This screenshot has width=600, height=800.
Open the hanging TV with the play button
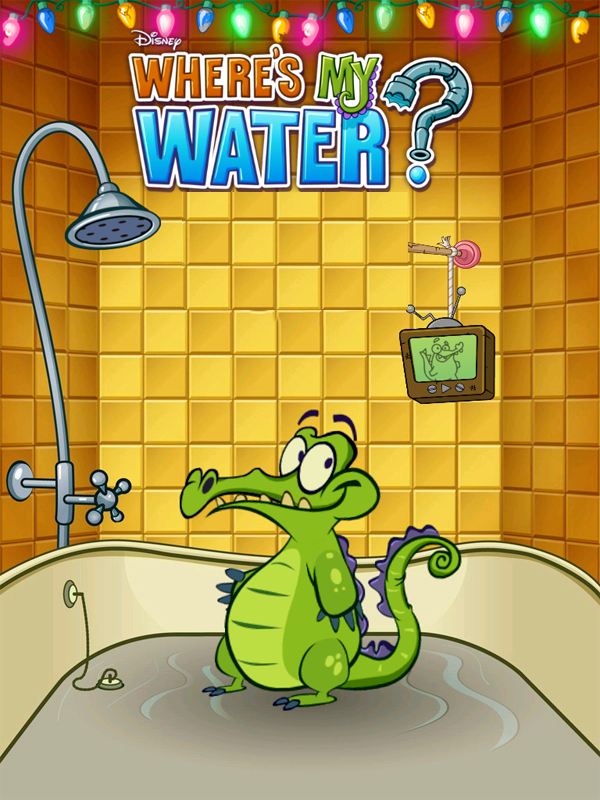(x=445, y=362)
